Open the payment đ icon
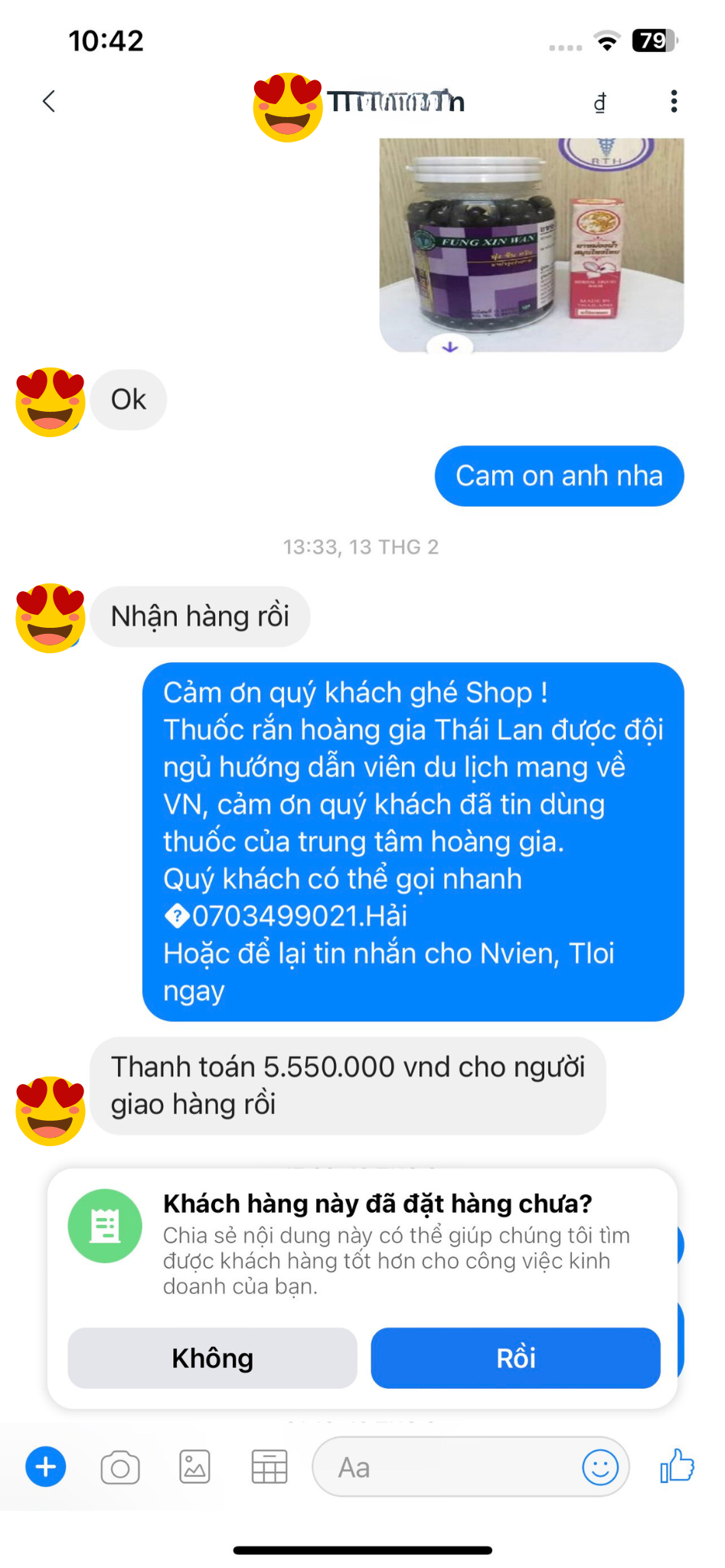This screenshot has height=1568, width=725. point(600,102)
